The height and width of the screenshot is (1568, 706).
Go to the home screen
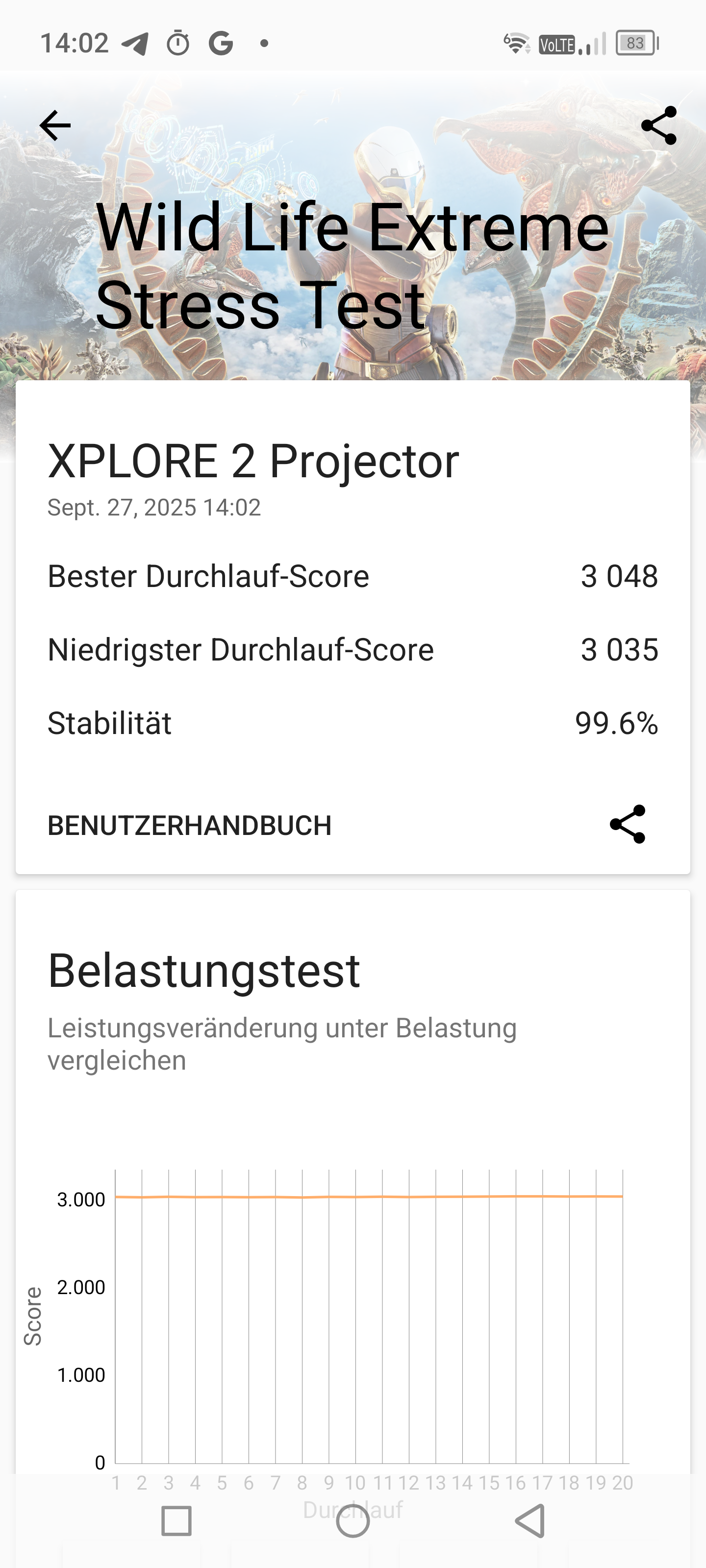coord(353,1520)
